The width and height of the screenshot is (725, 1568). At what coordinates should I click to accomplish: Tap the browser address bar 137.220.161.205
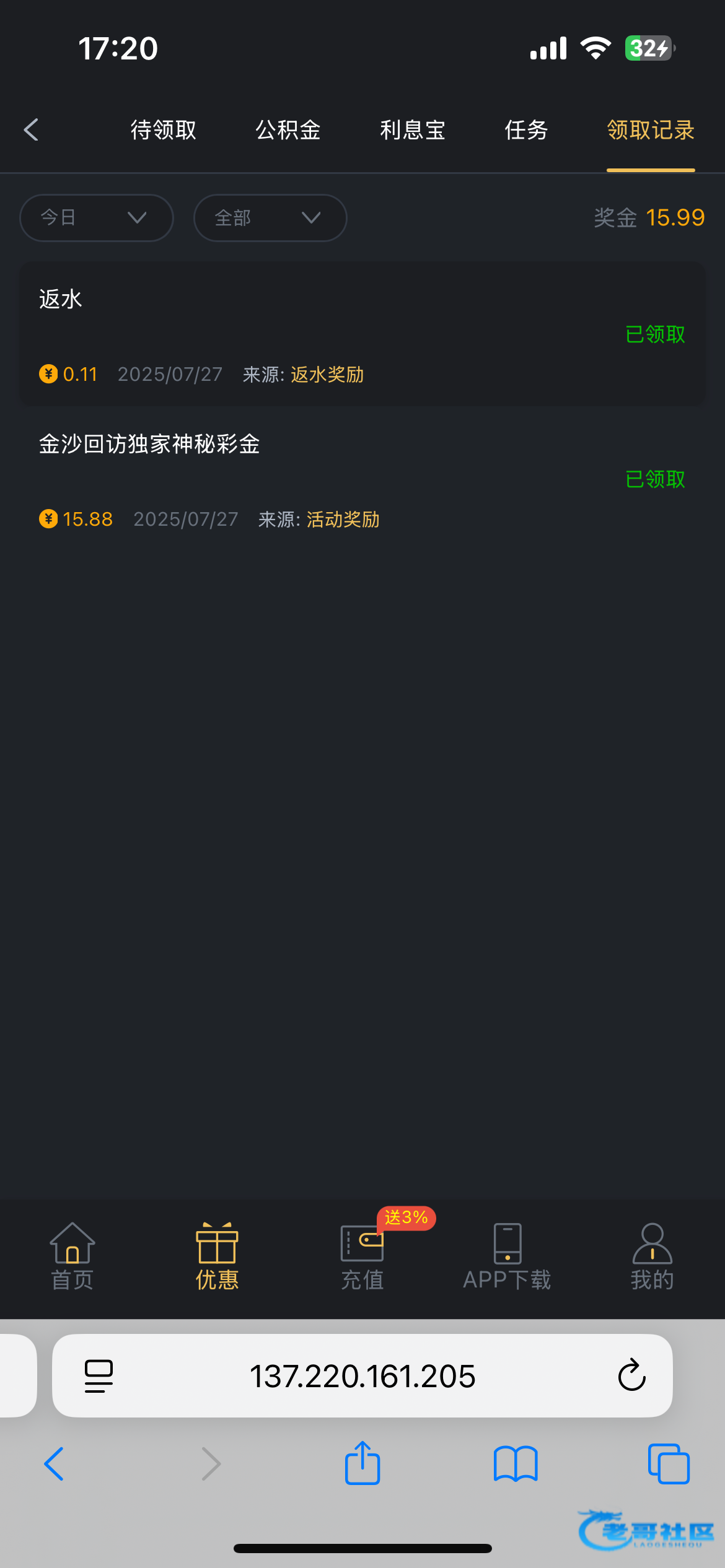coord(362,1376)
